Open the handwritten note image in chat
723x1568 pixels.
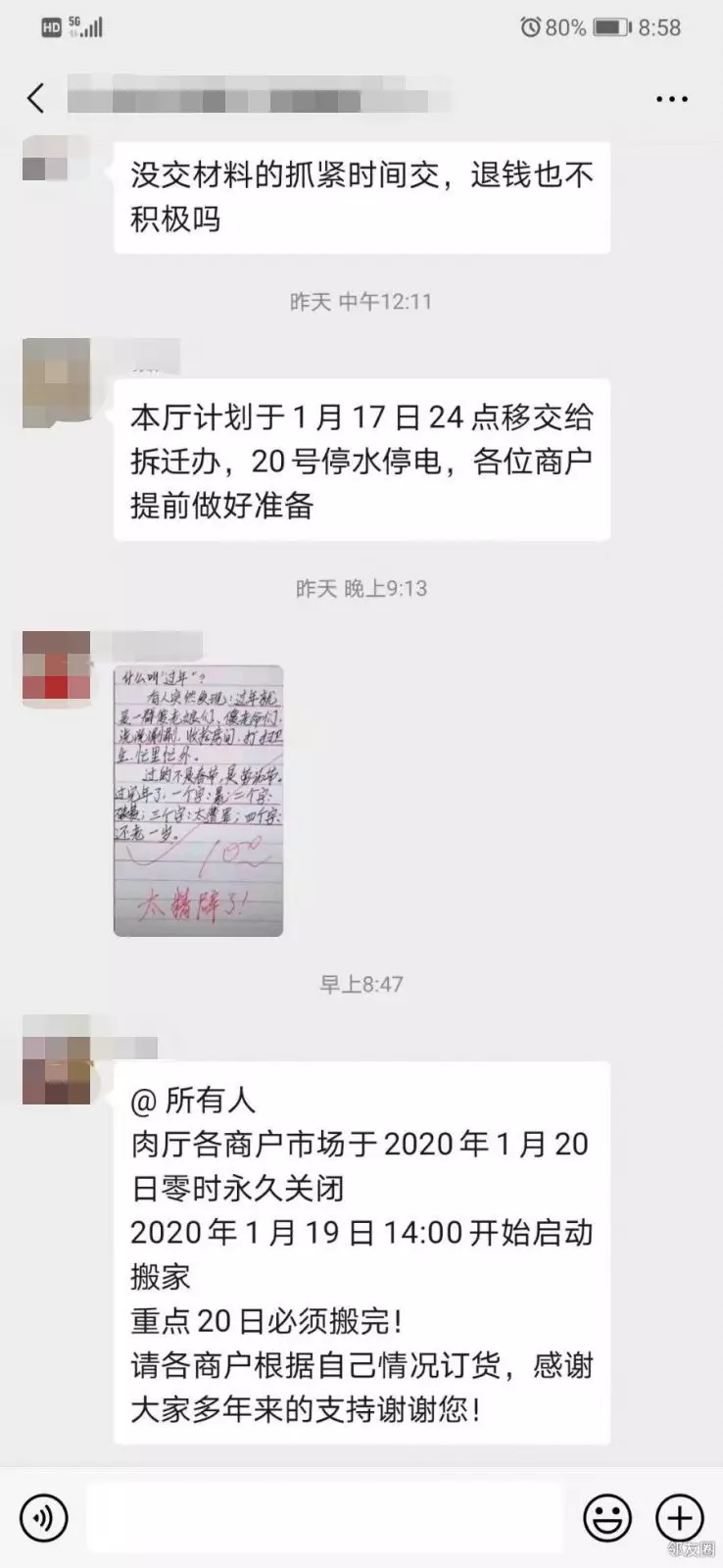(198, 801)
